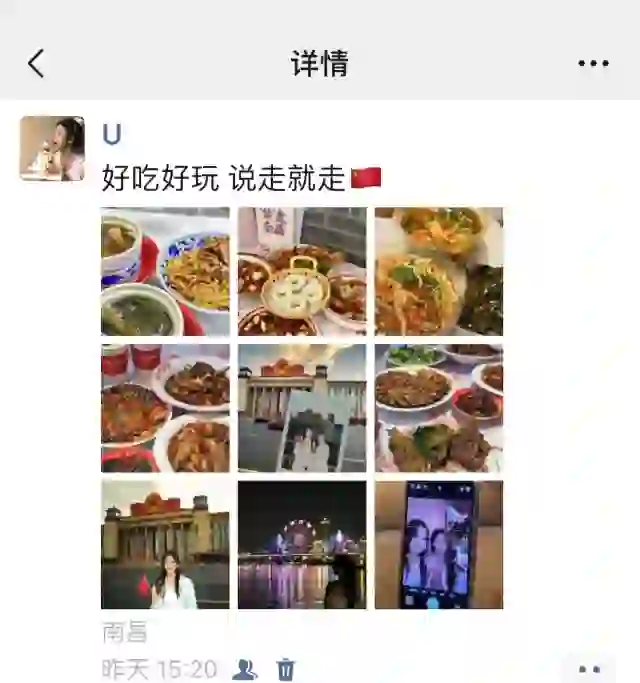Open the like and comment popup button
This screenshot has width=640, height=683.
pyautogui.click(x=589, y=669)
